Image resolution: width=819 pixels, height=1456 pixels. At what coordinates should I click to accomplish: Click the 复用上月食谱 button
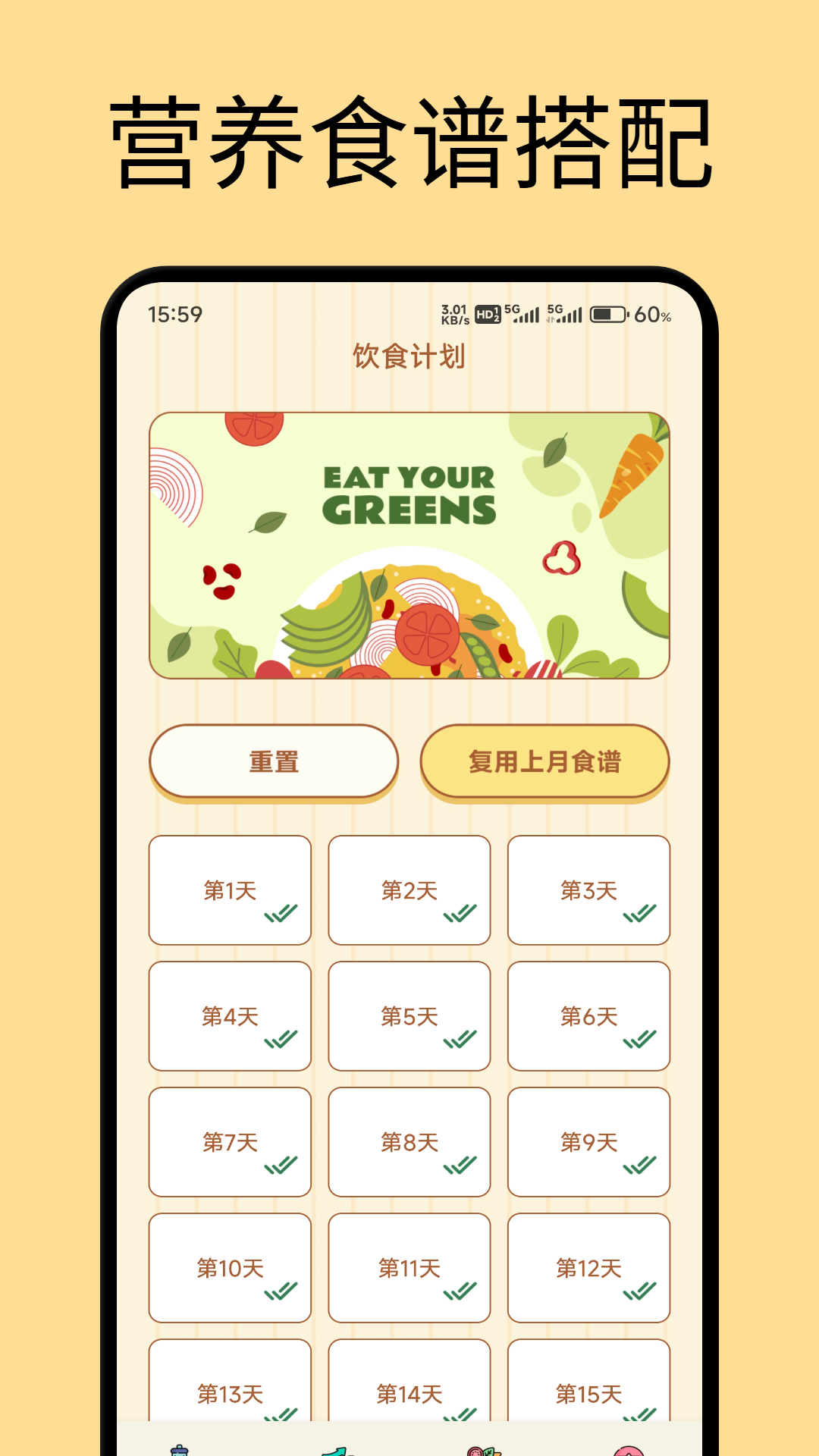(545, 762)
